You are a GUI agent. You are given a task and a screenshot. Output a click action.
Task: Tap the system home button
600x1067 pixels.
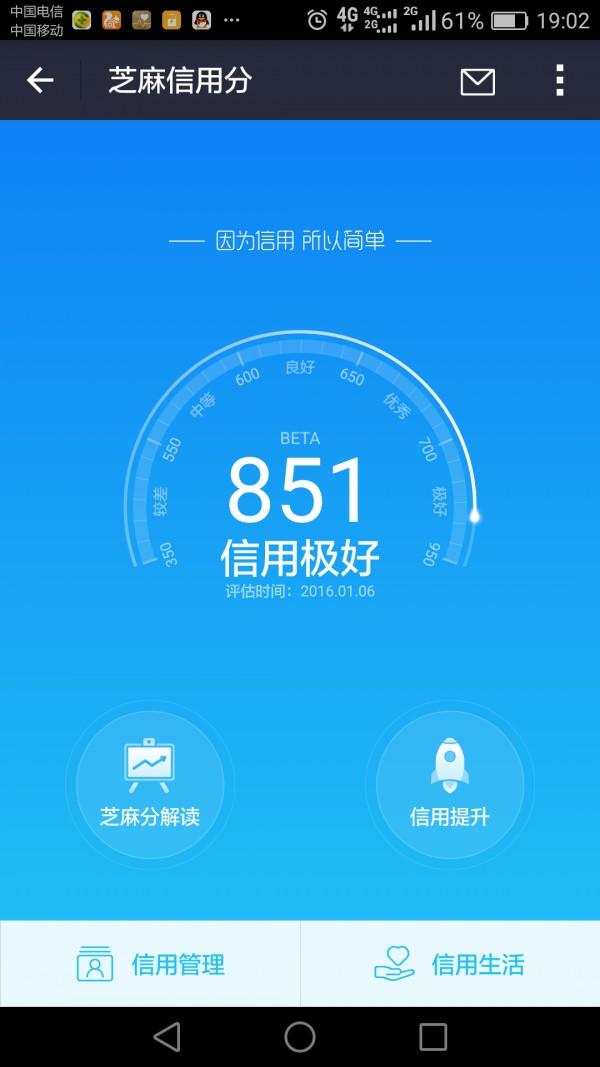point(300,1037)
